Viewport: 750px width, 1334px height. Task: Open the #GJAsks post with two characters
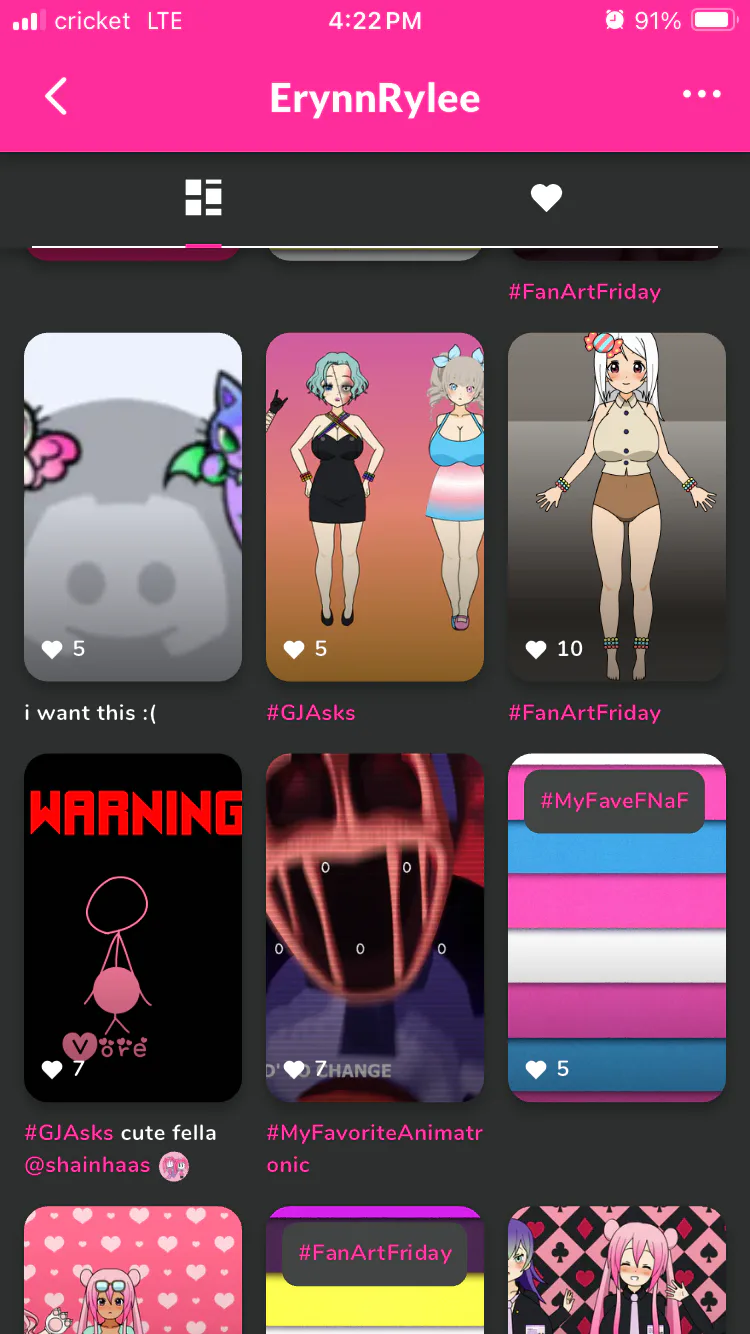375,507
